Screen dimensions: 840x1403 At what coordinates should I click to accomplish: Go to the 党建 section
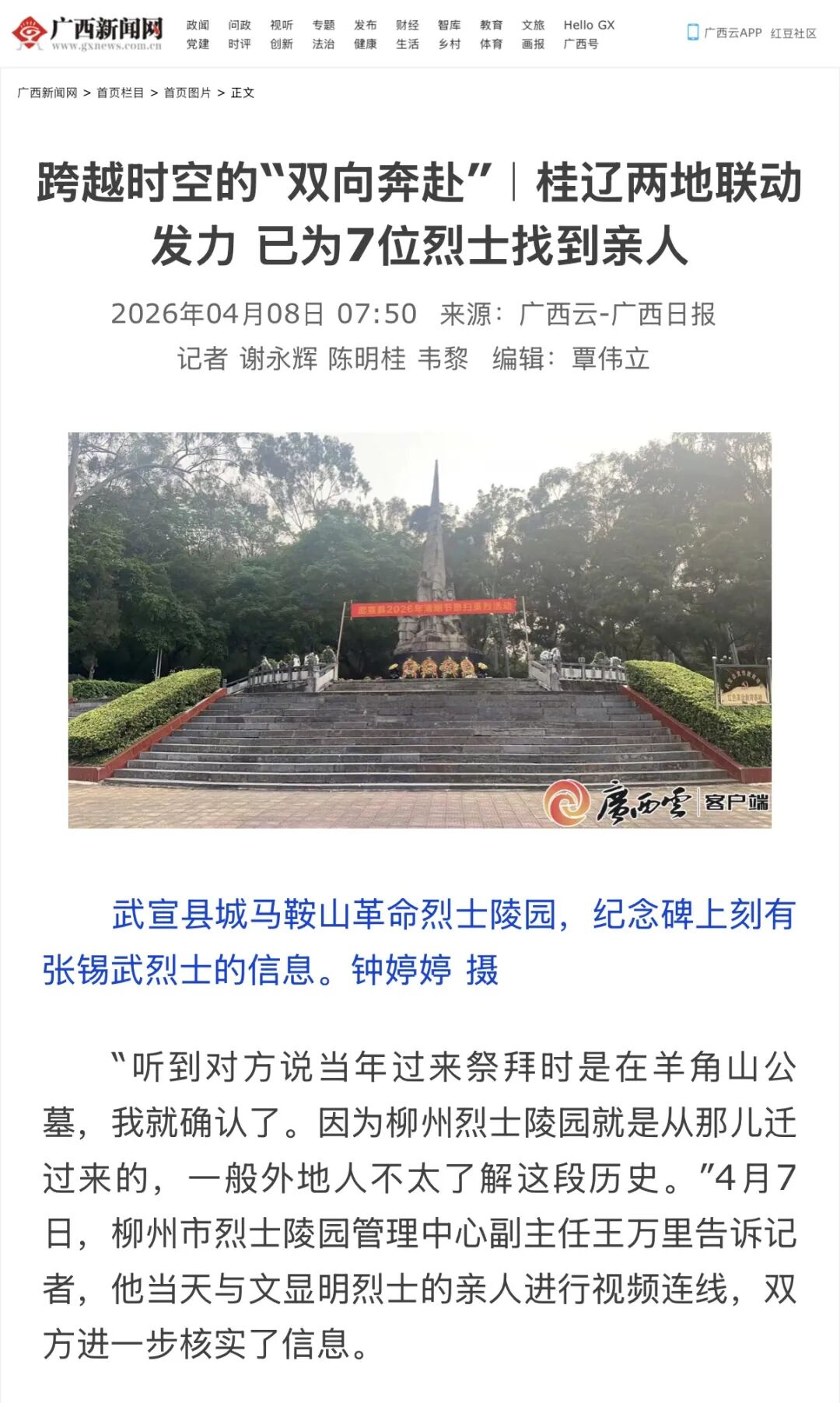(198, 44)
